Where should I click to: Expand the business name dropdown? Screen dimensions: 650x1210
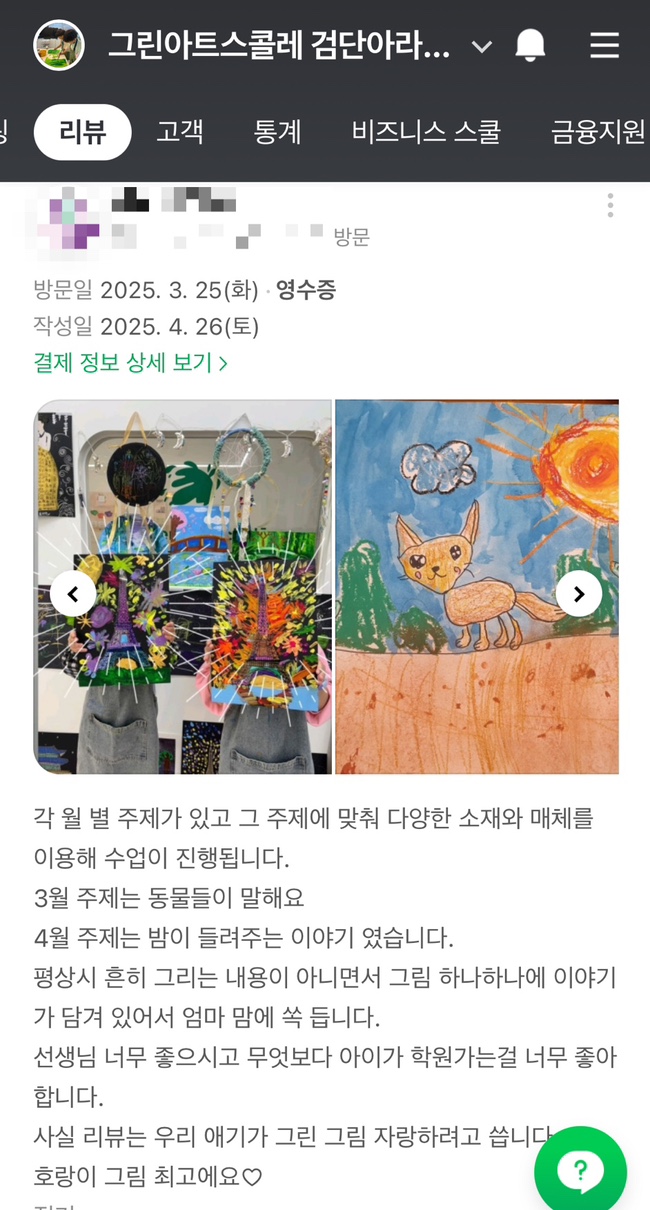click(x=482, y=47)
